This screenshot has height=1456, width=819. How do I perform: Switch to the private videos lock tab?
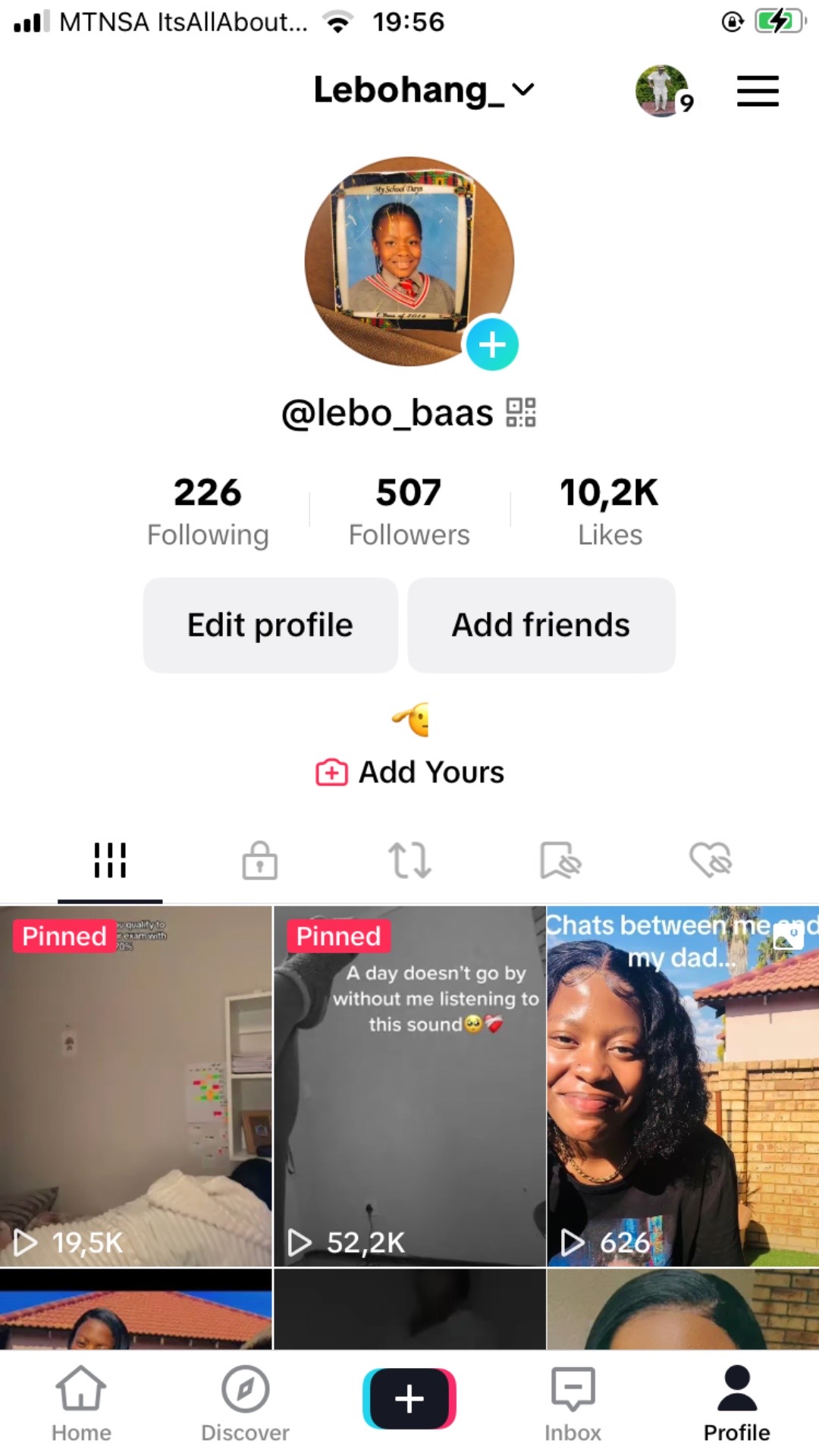coord(259,861)
